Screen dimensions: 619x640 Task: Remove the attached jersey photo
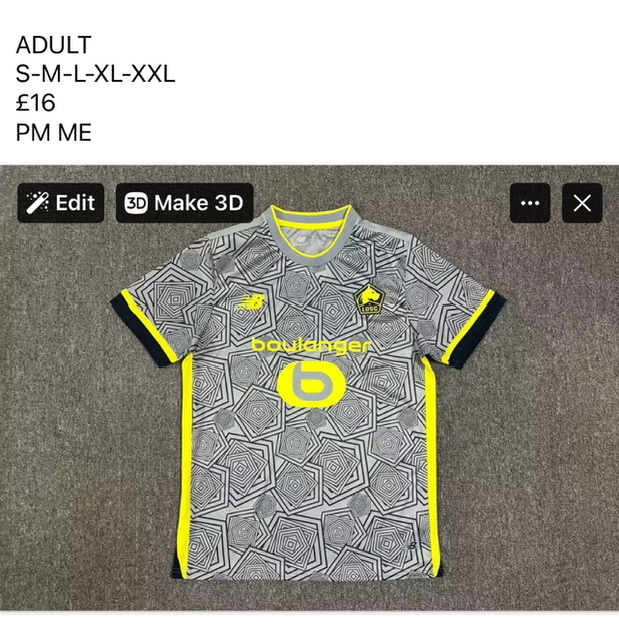(582, 203)
